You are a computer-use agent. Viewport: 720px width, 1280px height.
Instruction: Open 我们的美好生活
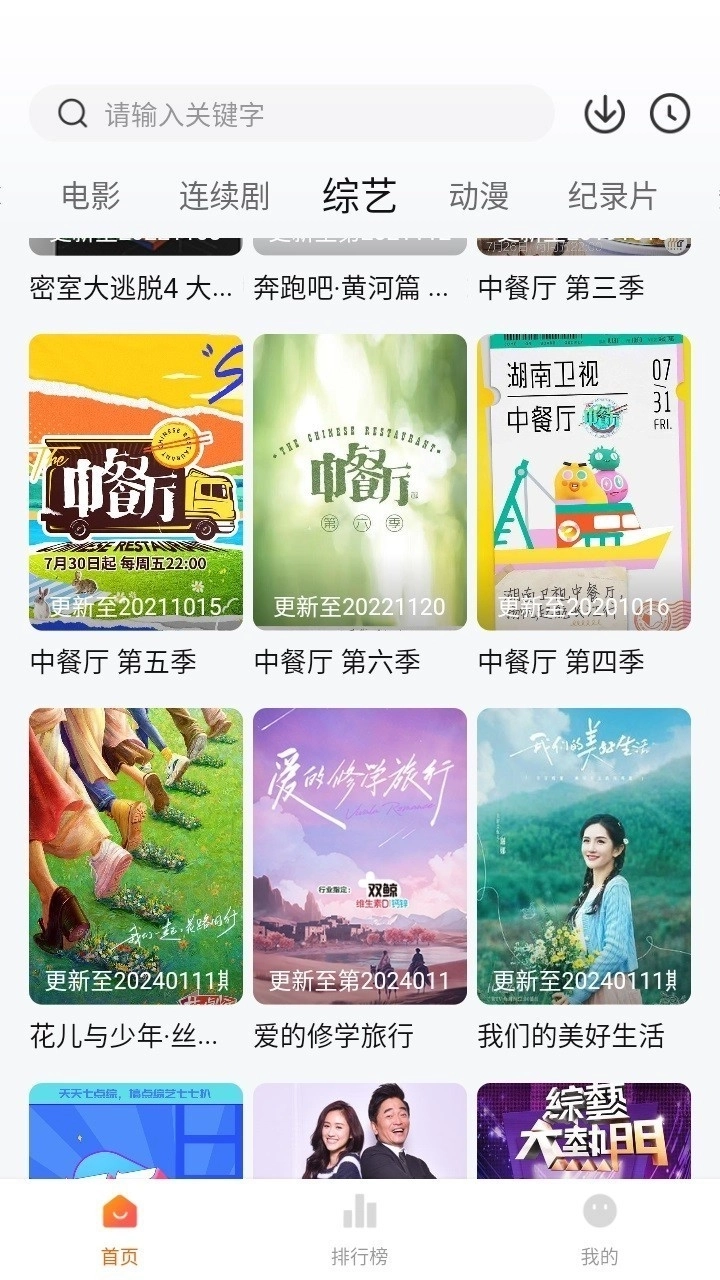(583, 857)
